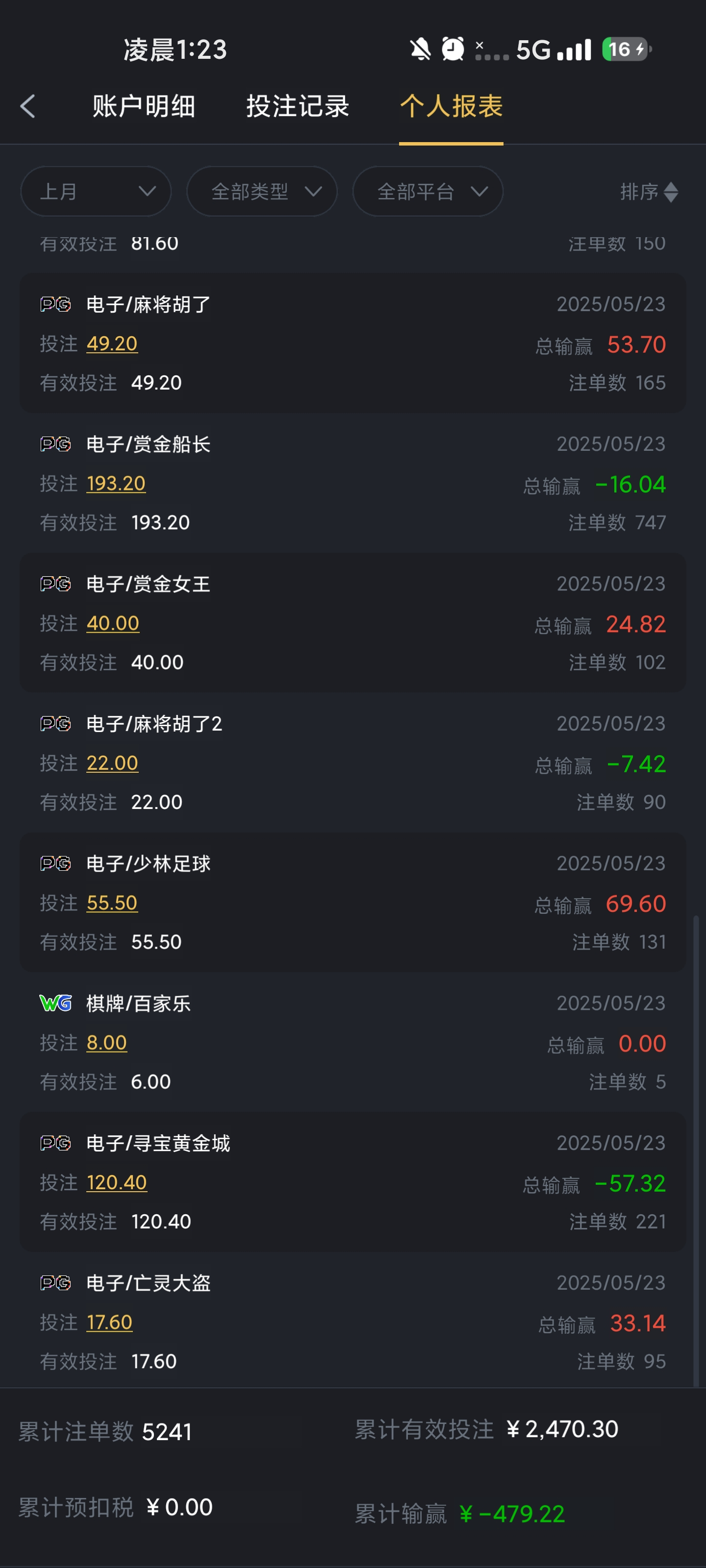Toggle the 排序 sort order
The image size is (706, 1568).
(x=648, y=192)
